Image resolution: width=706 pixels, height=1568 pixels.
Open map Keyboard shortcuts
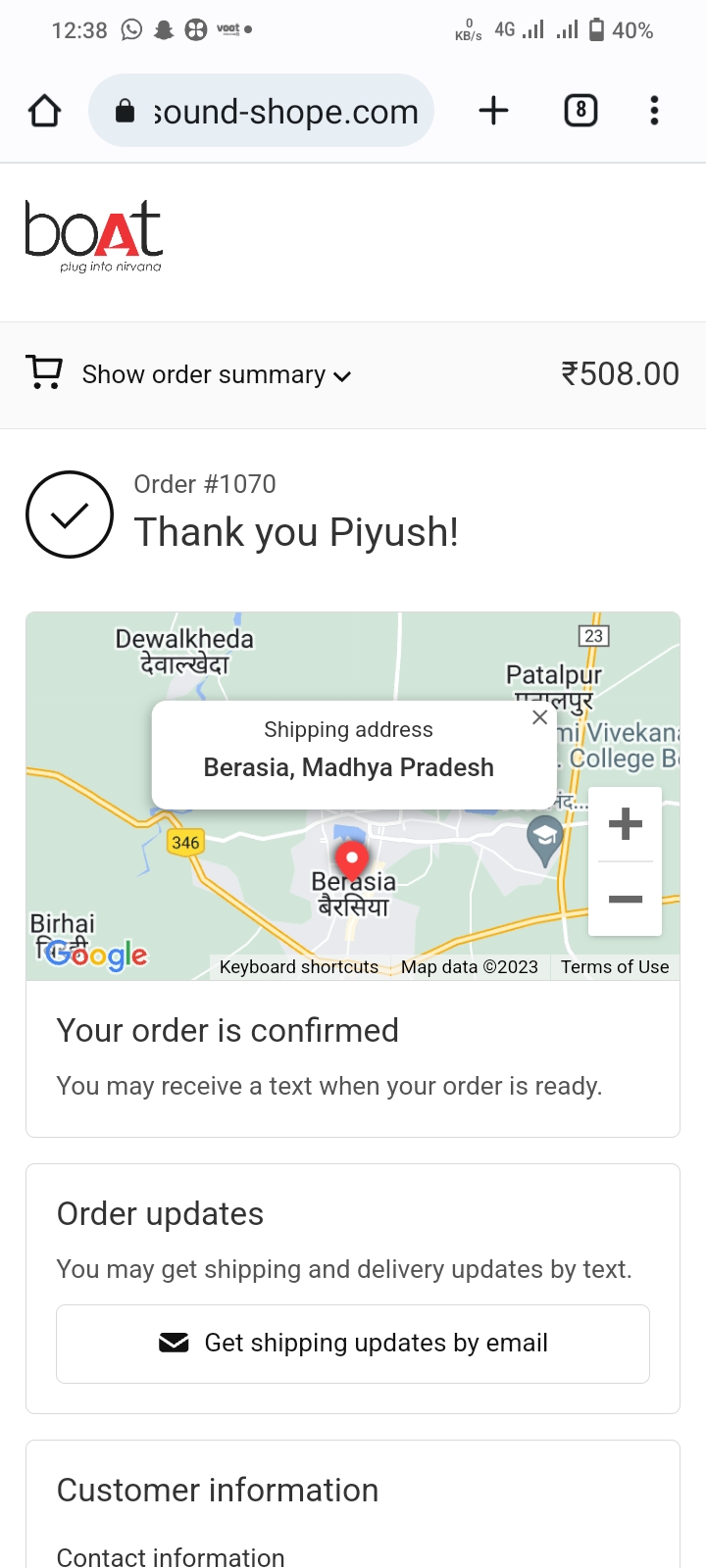point(299,967)
